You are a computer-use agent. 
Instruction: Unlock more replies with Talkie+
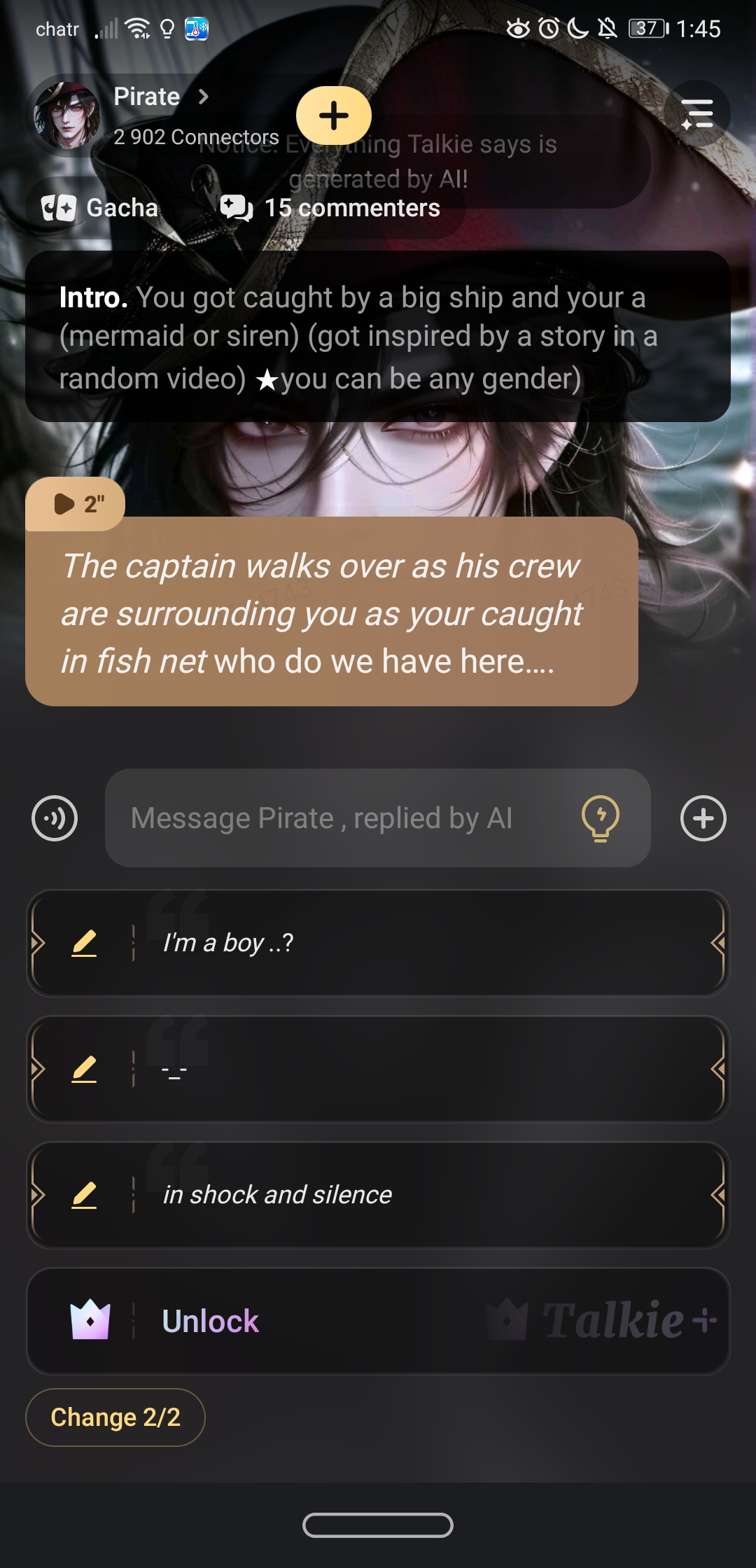pos(378,1321)
